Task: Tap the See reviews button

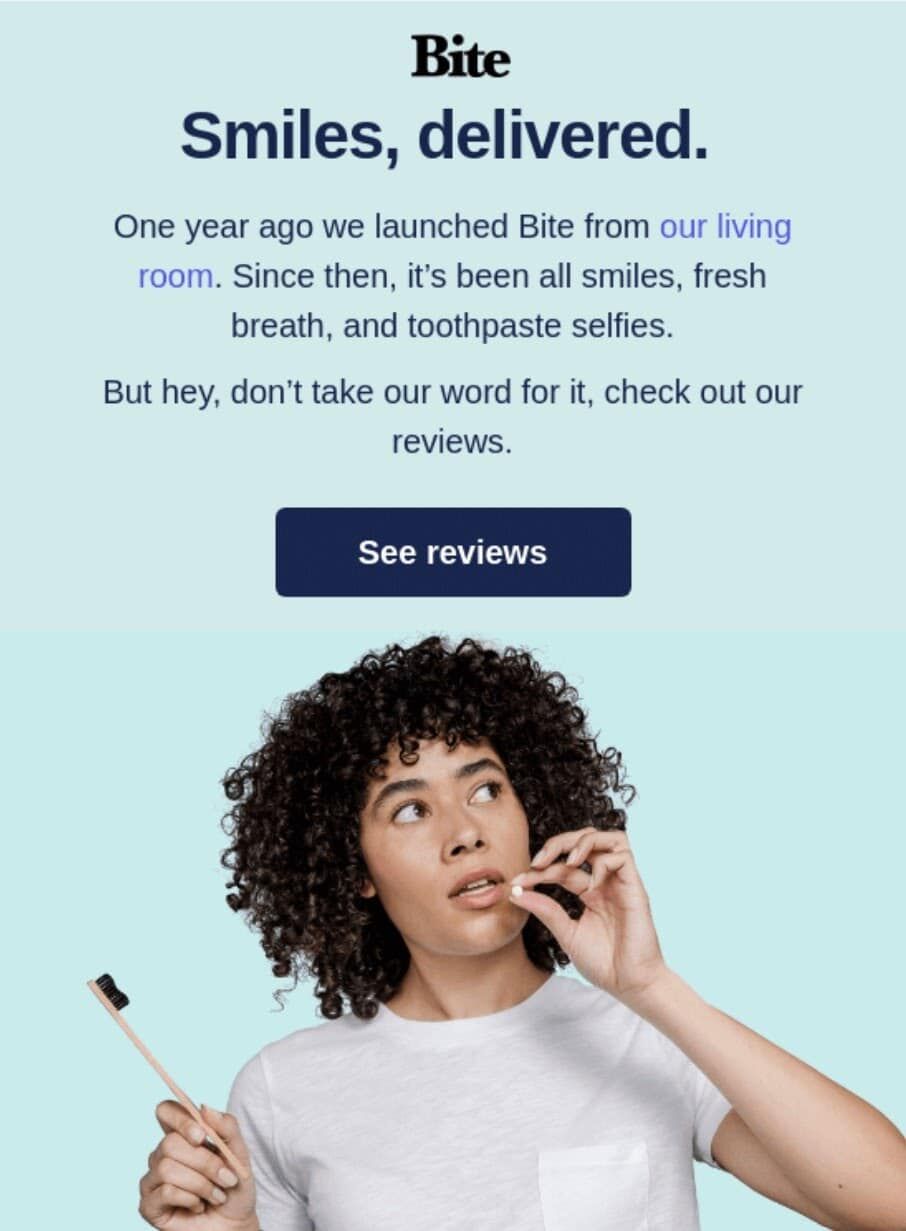Action: 453,552
